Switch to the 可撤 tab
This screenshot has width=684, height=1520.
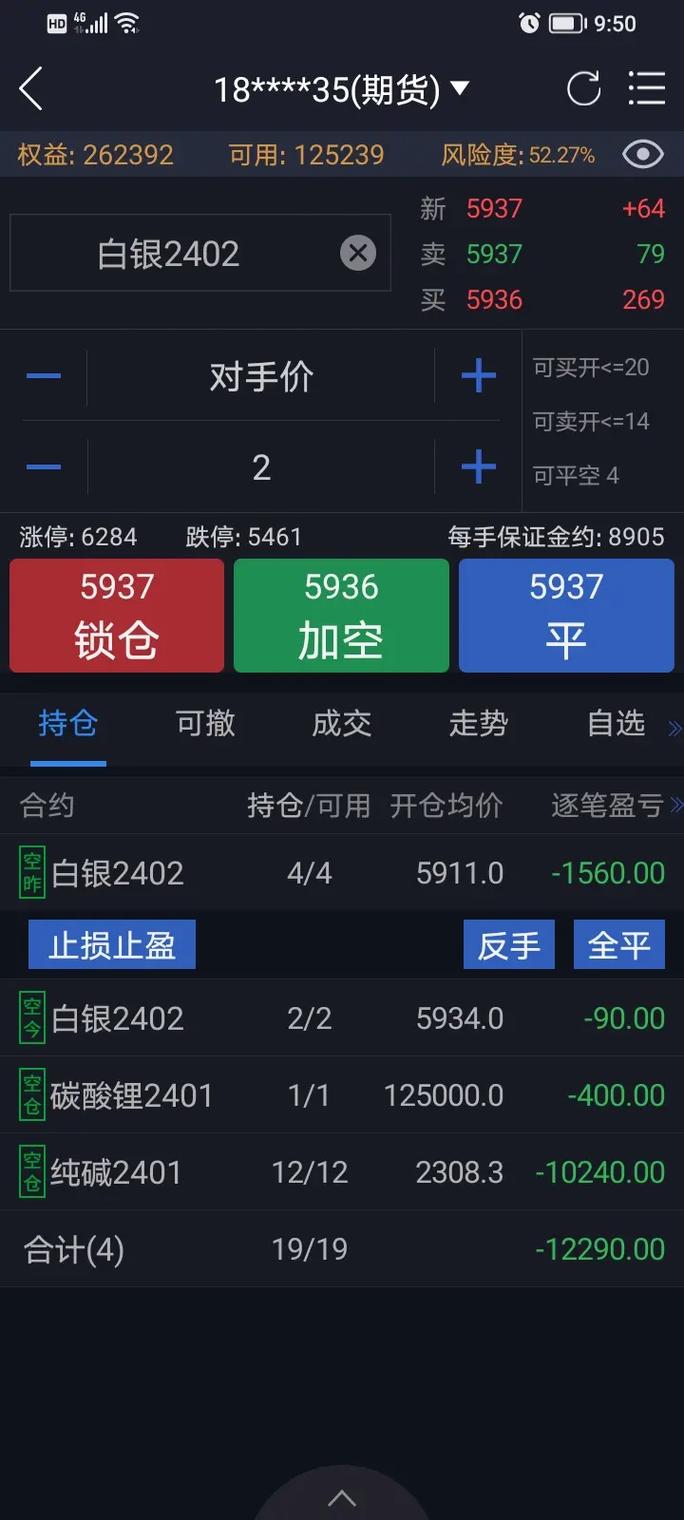(x=205, y=723)
